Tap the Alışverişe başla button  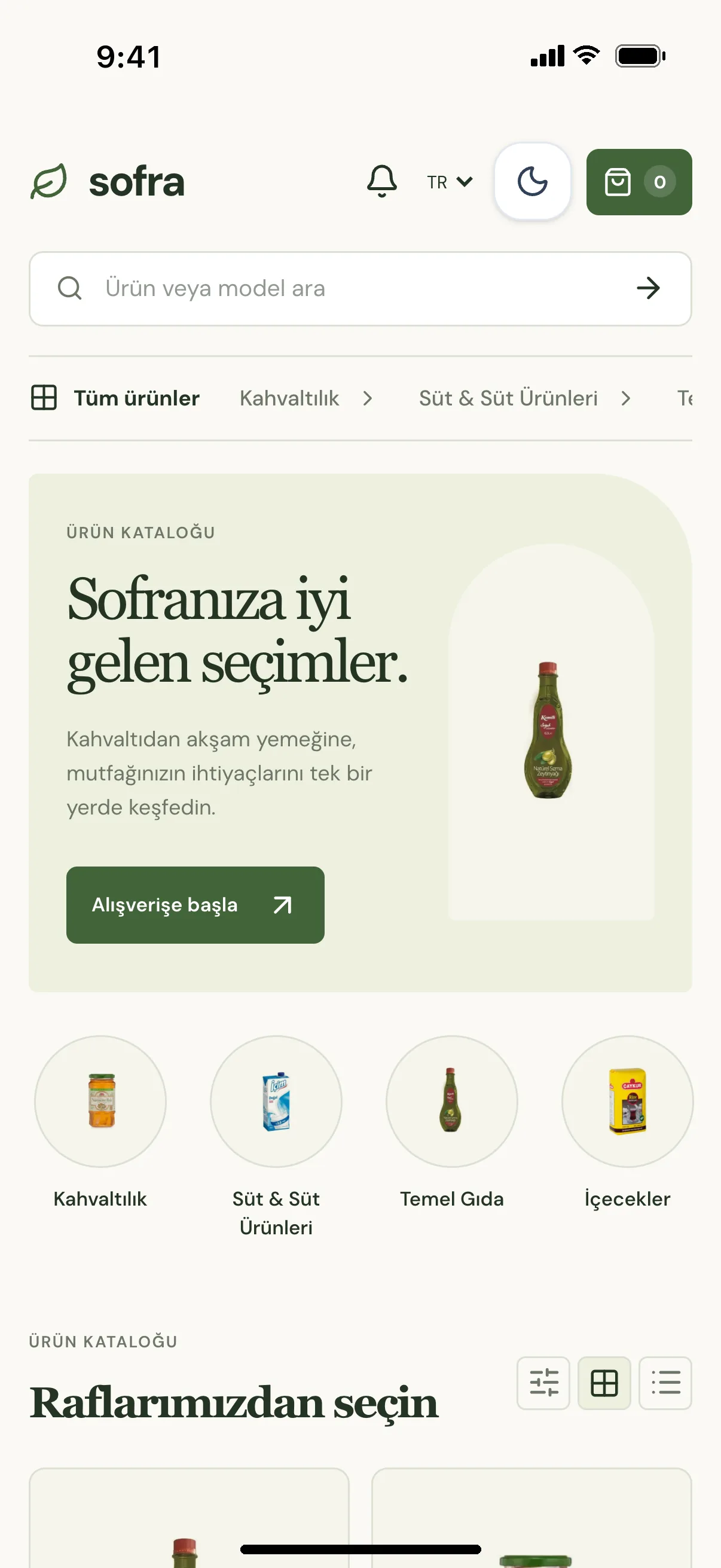(195, 905)
